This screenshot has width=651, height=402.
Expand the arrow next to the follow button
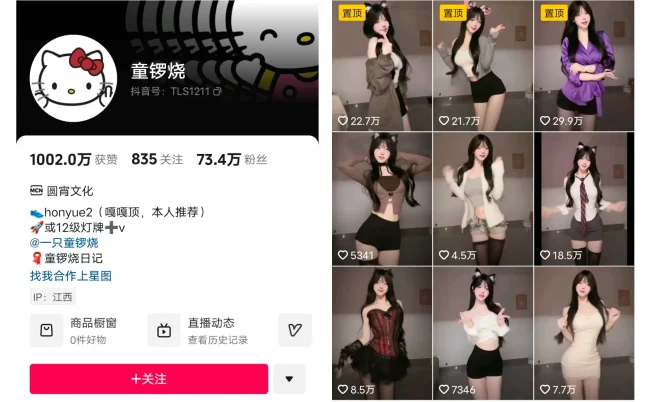(x=289, y=379)
